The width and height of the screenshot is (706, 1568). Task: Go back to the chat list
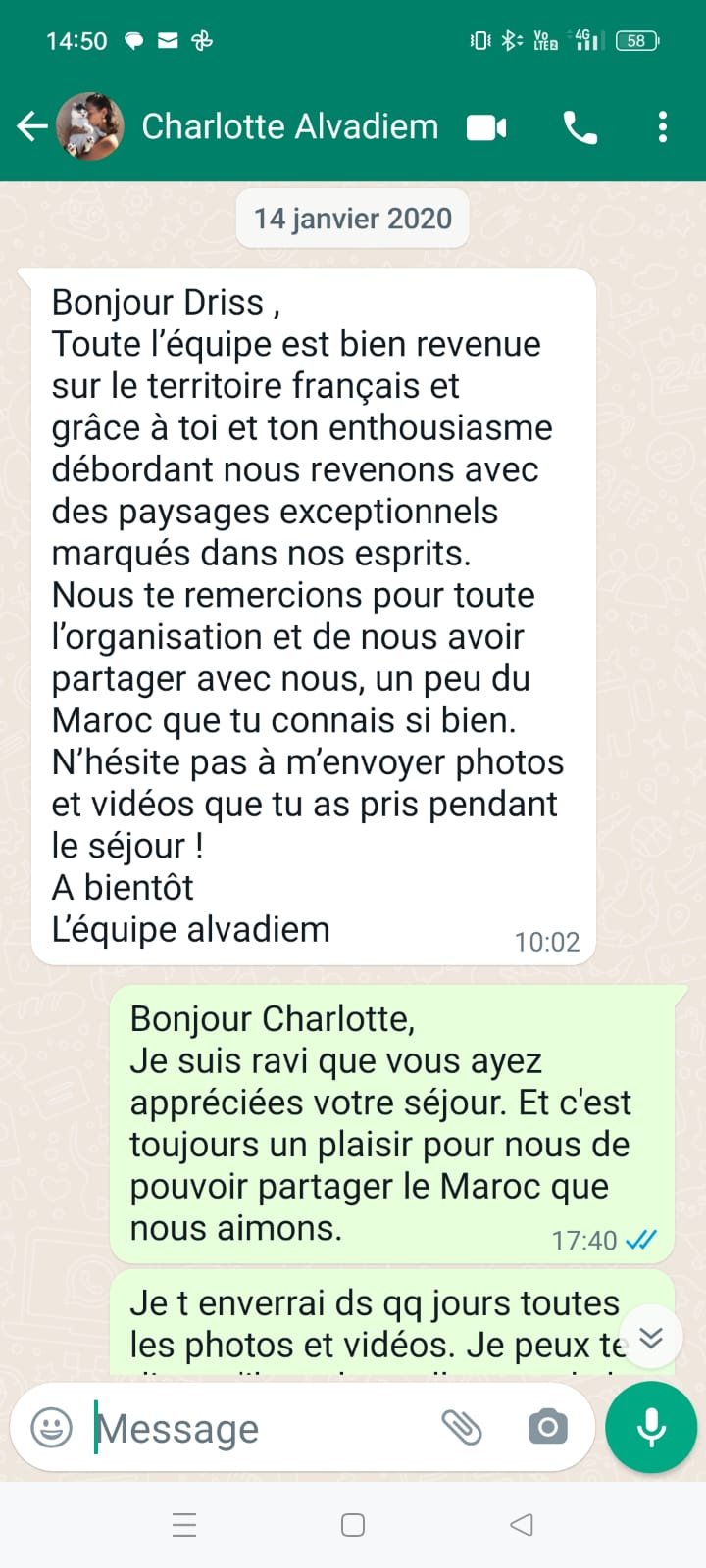pyautogui.click(x=31, y=126)
